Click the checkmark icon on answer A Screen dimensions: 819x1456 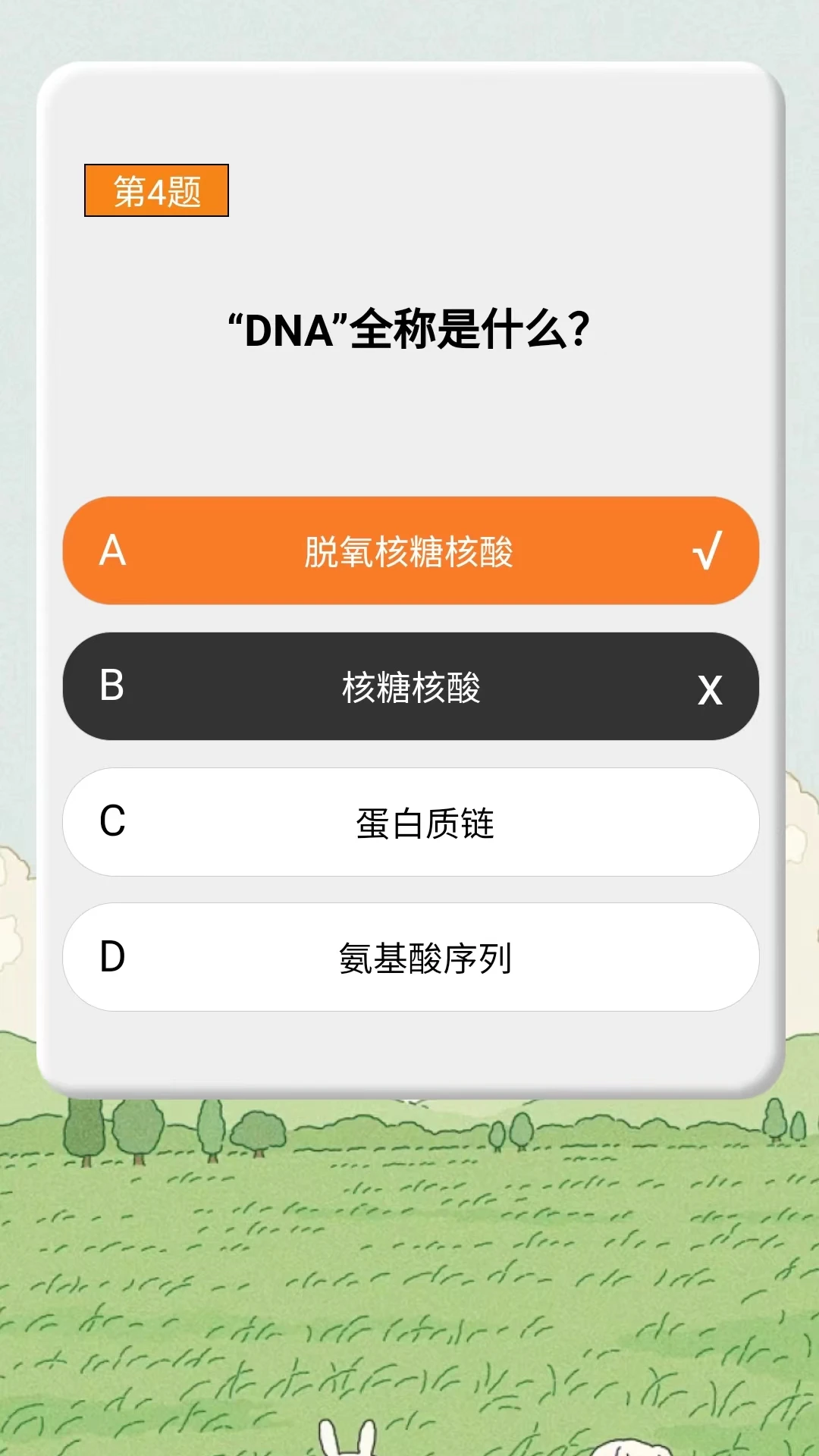tap(709, 553)
